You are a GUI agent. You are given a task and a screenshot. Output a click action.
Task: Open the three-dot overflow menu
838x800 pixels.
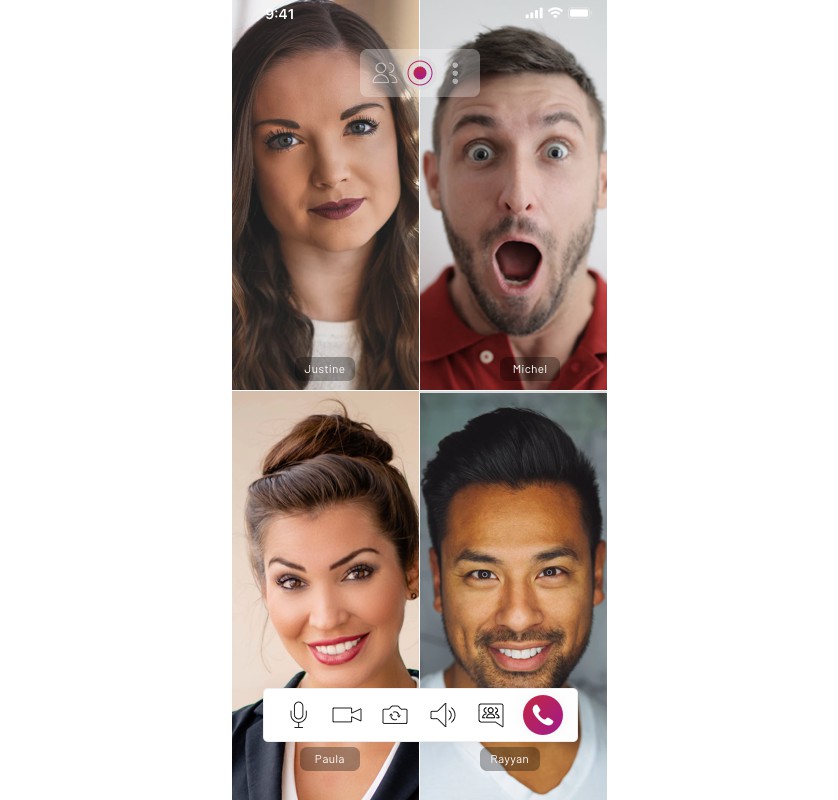[x=455, y=73]
